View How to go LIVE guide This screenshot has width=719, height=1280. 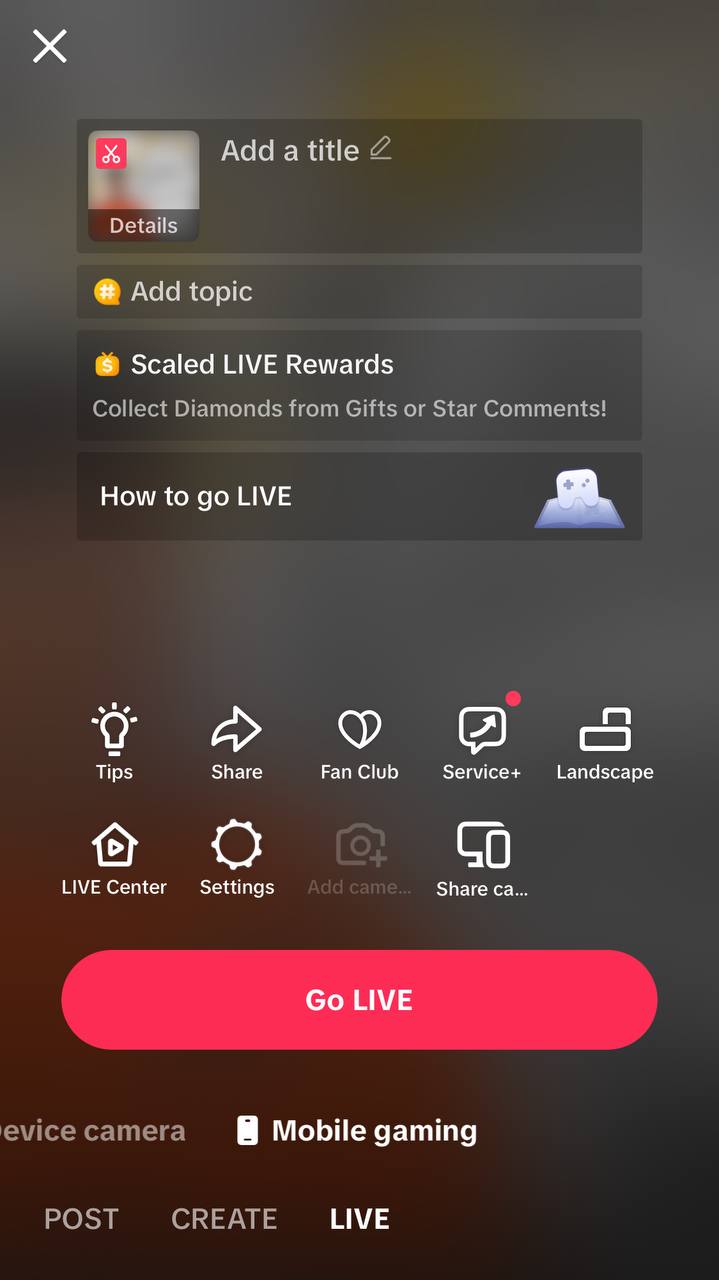coord(359,497)
